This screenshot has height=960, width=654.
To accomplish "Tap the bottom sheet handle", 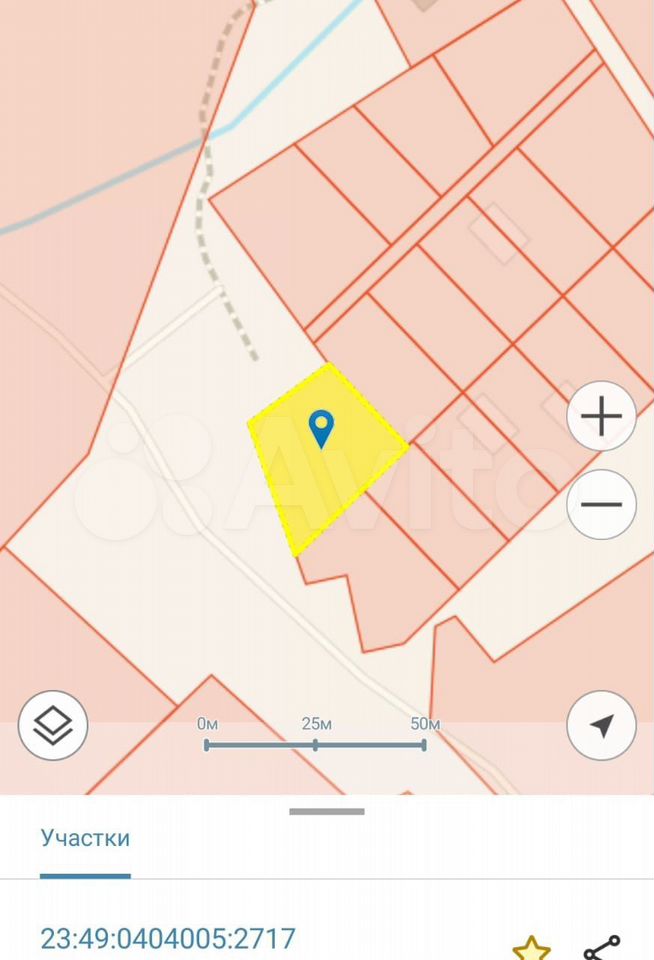I will pyautogui.click(x=327, y=811).
